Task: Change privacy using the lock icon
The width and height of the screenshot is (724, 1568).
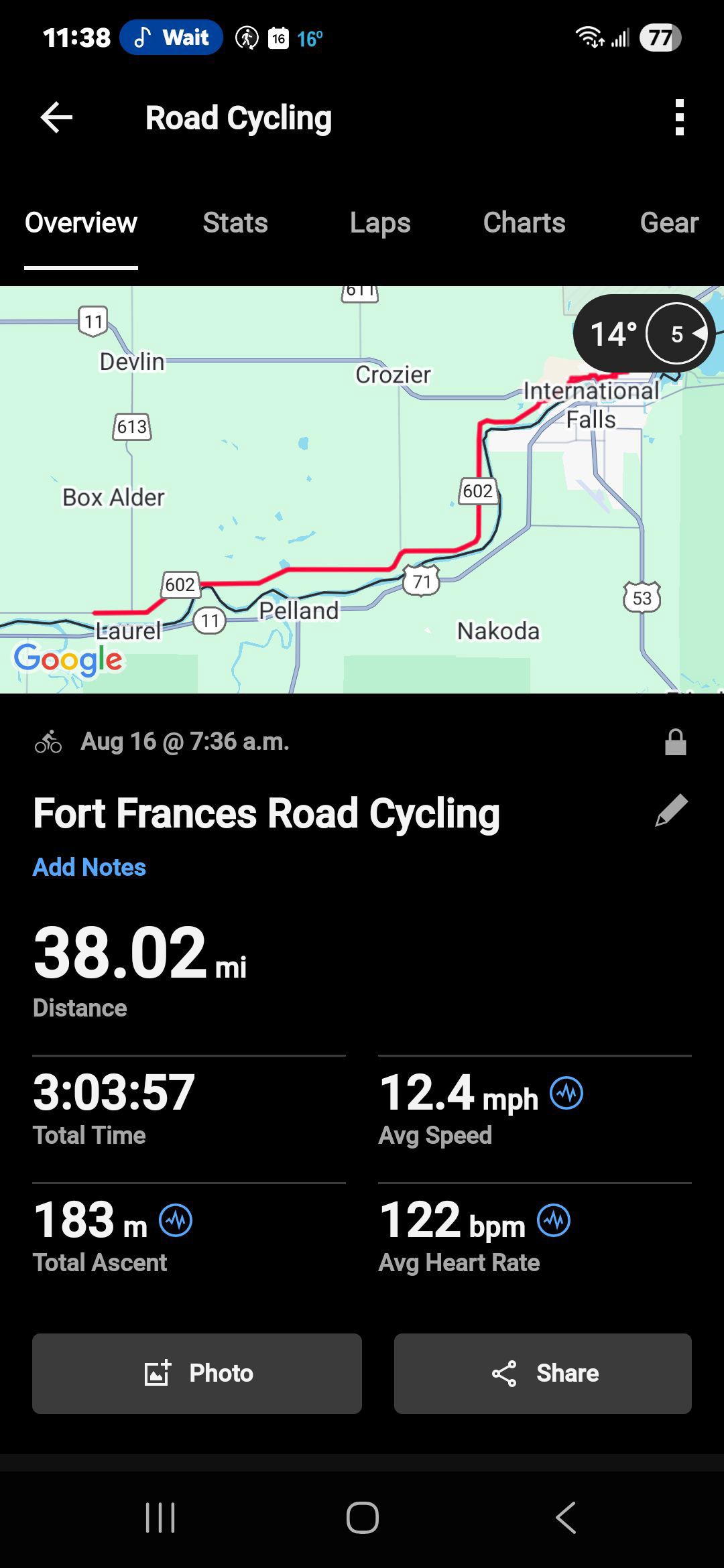Action: tap(676, 742)
